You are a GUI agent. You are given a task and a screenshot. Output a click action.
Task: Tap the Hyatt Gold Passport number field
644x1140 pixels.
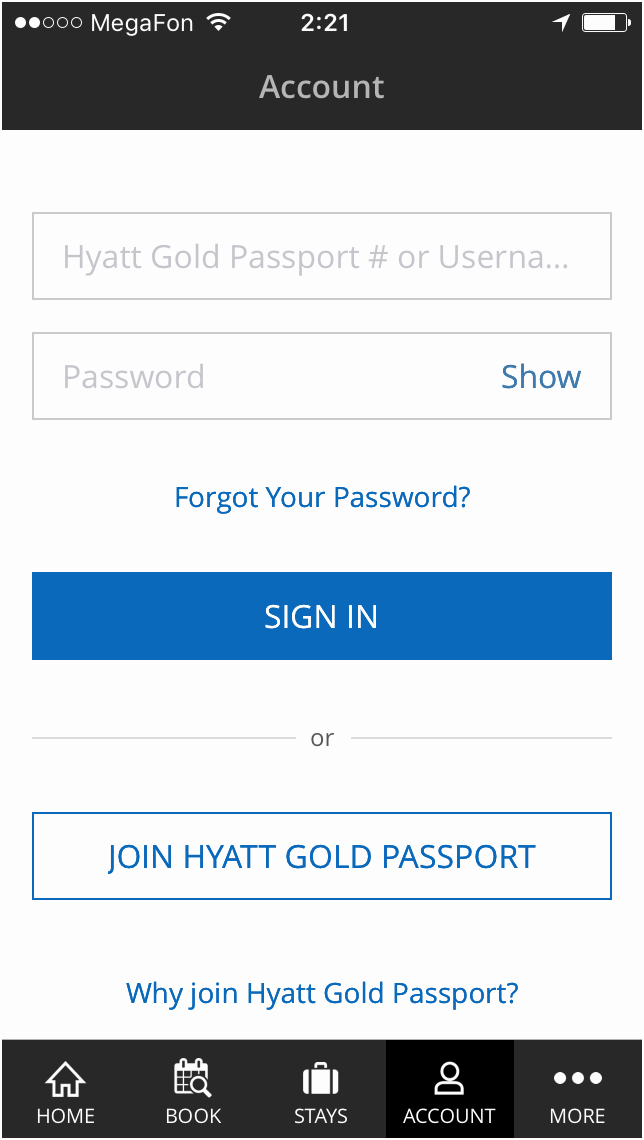tap(321, 256)
